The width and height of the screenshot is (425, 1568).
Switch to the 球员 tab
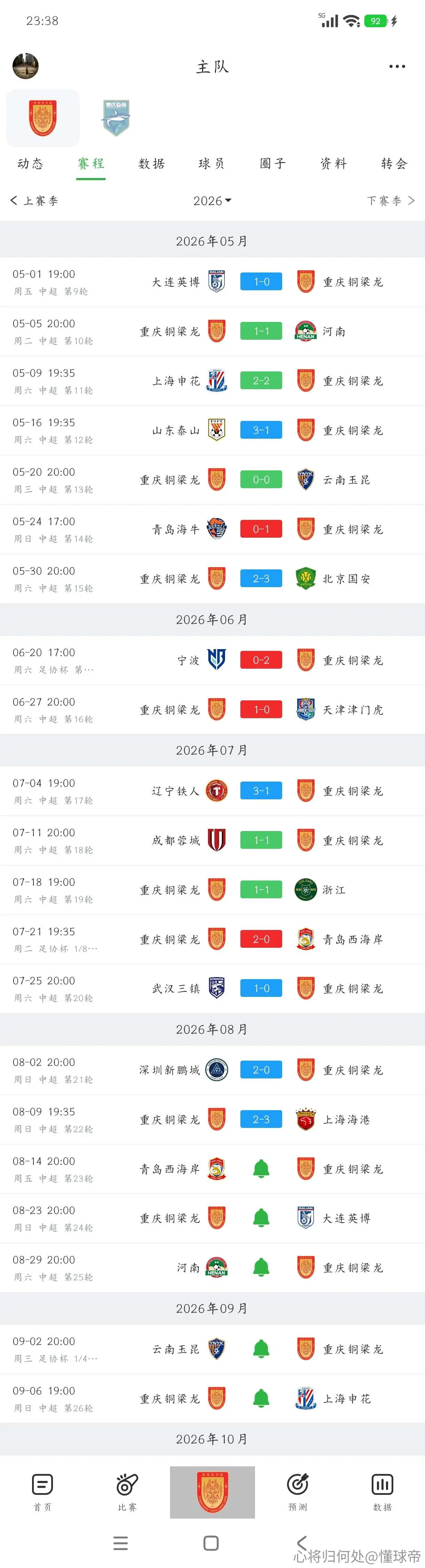pos(212,163)
